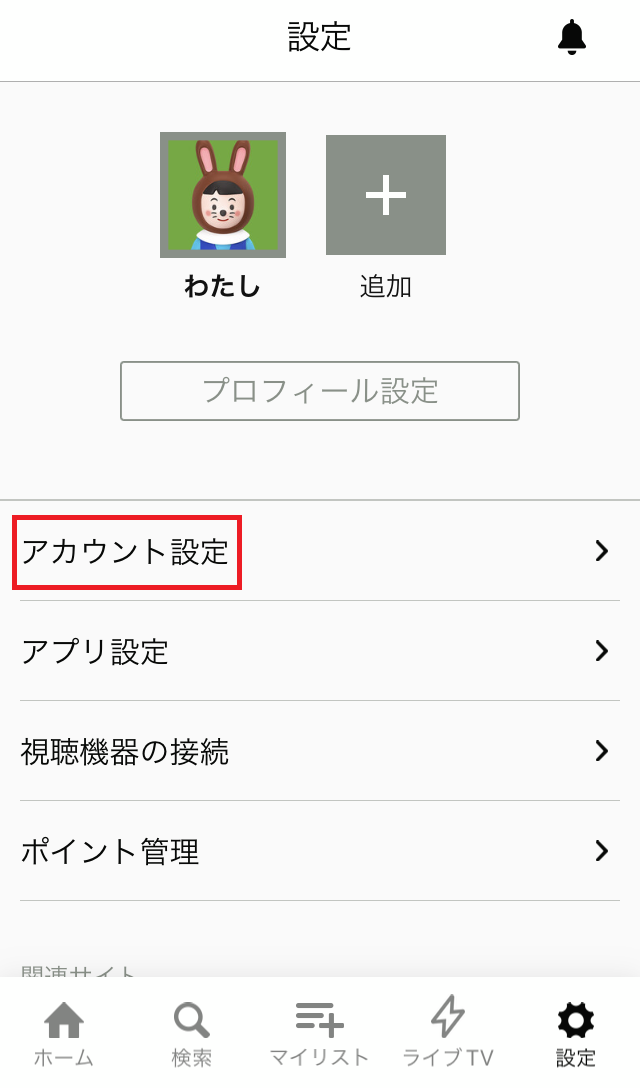Open ポイント管理
Viewport: 640px width, 1088px height.
(x=319, y=851)
